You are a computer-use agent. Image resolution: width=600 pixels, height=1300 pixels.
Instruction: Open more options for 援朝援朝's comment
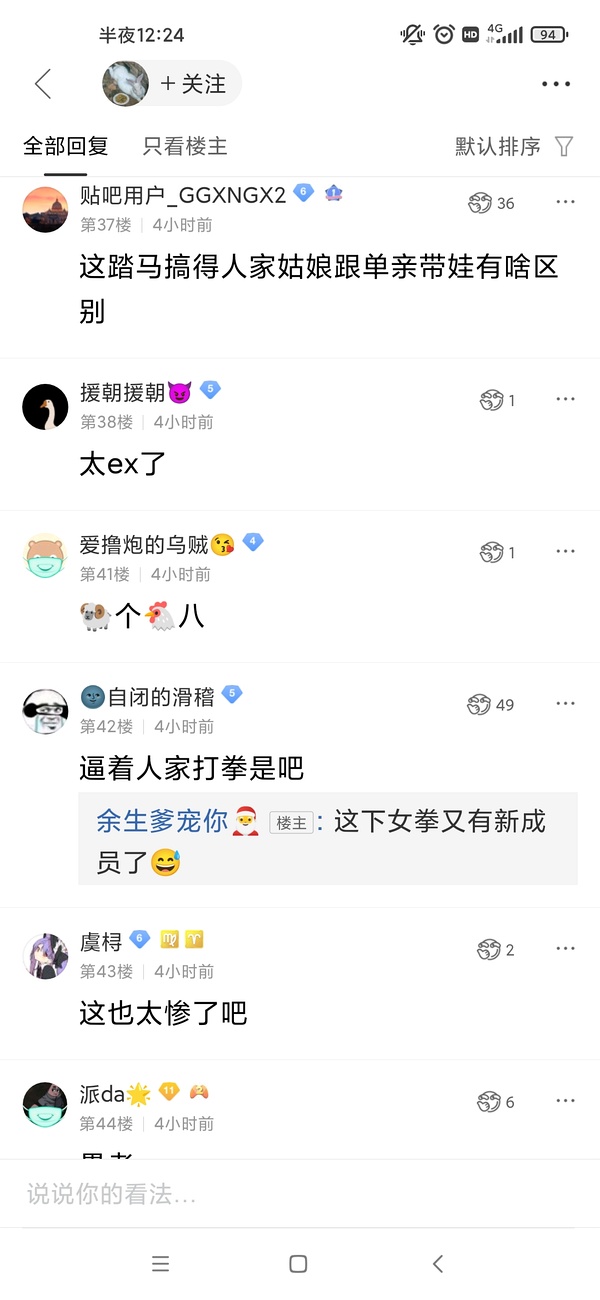pos(565,399)
